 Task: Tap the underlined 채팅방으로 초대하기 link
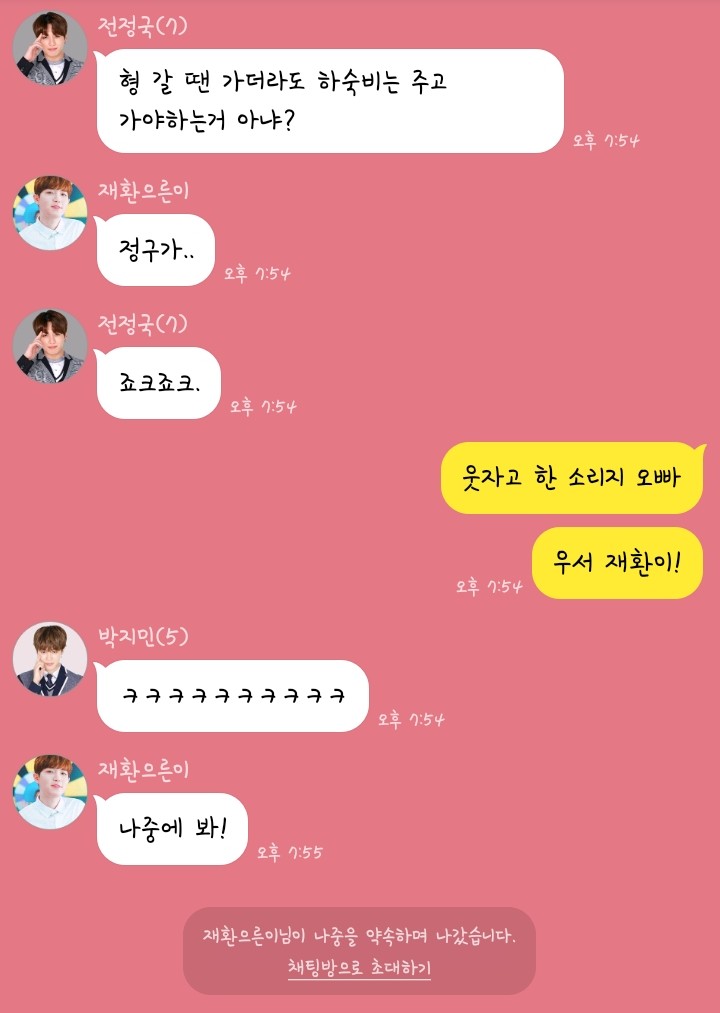coord(359,967)
